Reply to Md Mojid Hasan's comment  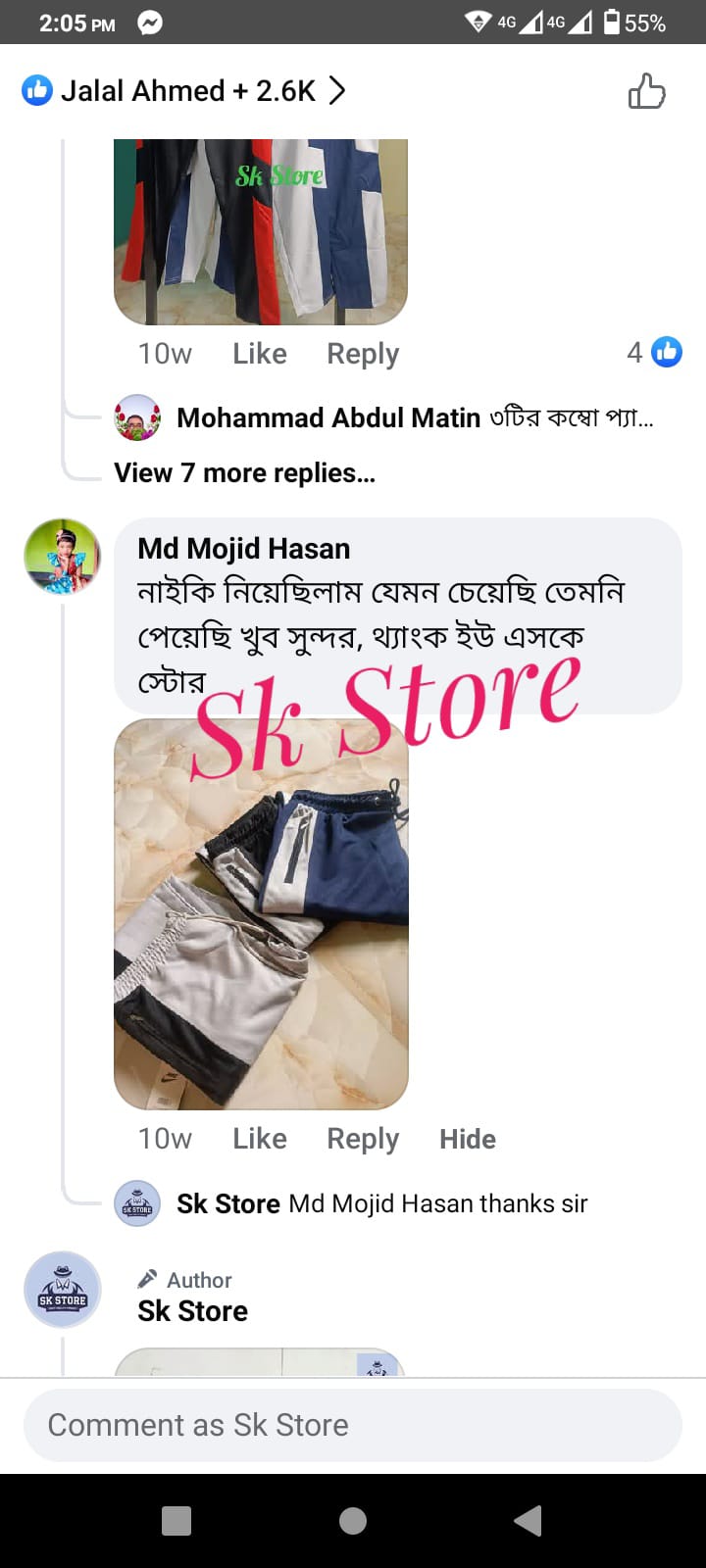363,1139
